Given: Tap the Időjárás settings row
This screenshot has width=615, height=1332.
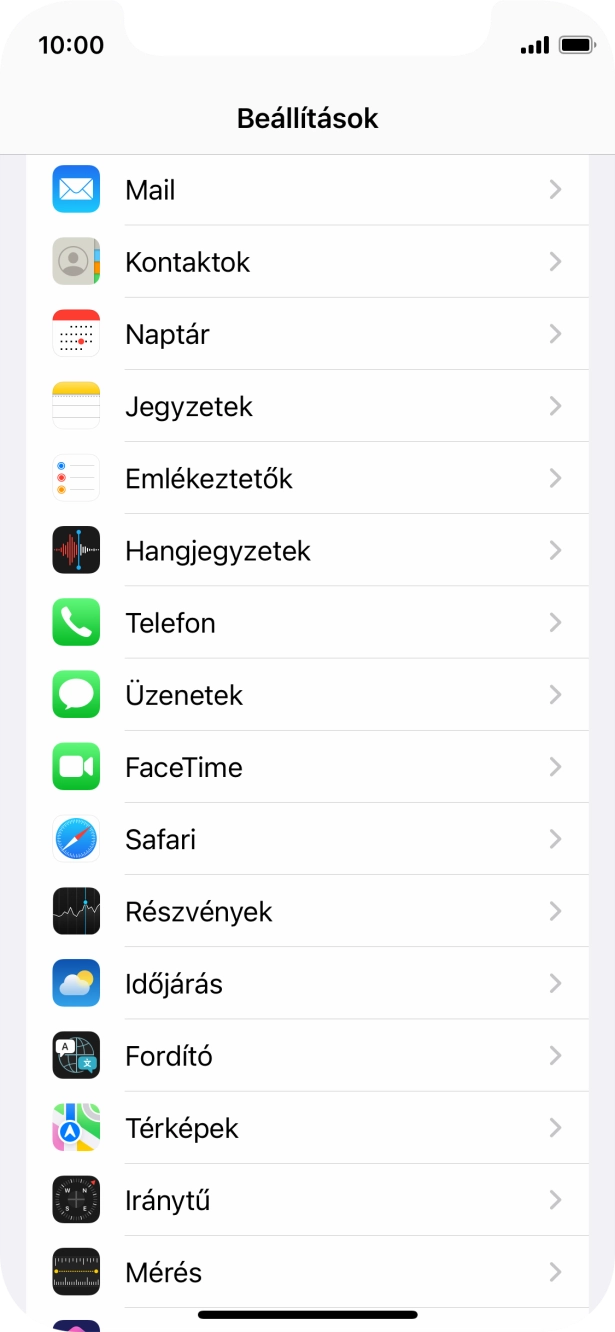Looking at the screenshot, I should [x=306, y=983].
